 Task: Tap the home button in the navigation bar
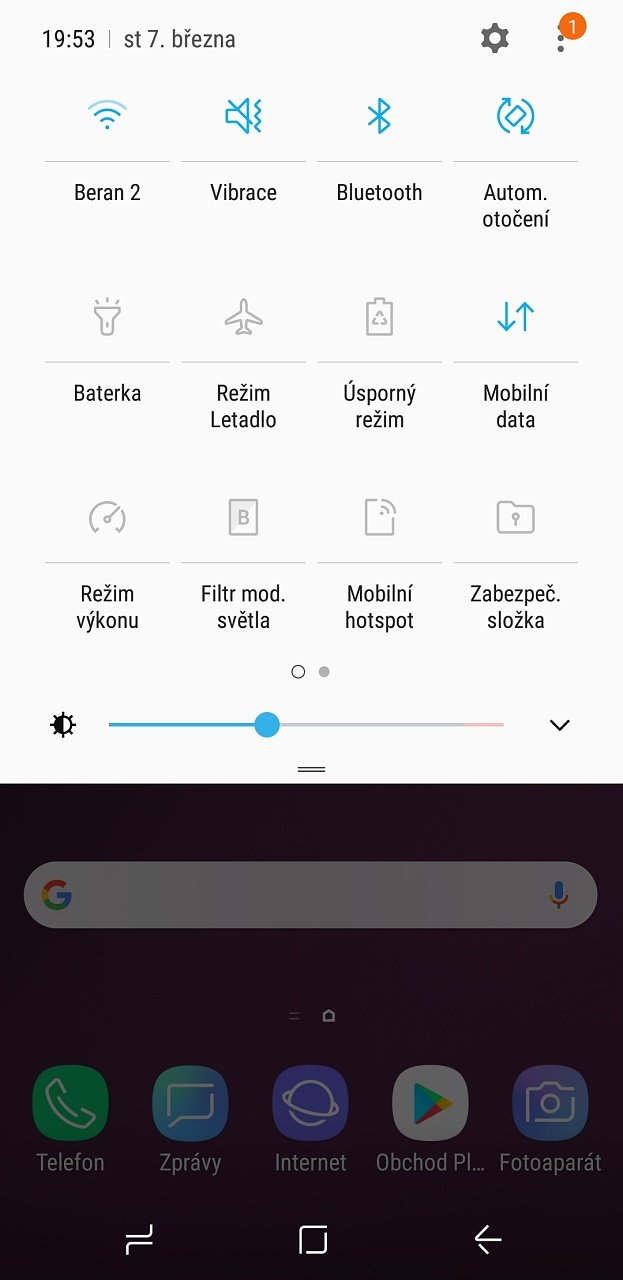(313, 1240)
